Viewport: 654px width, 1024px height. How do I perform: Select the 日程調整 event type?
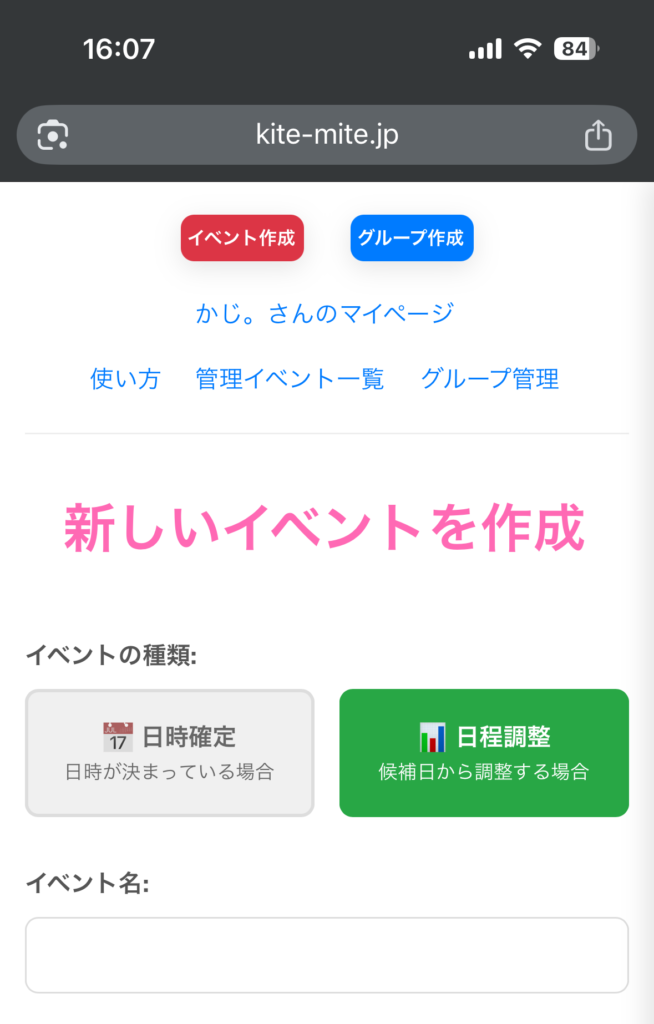tap(484, 752)
